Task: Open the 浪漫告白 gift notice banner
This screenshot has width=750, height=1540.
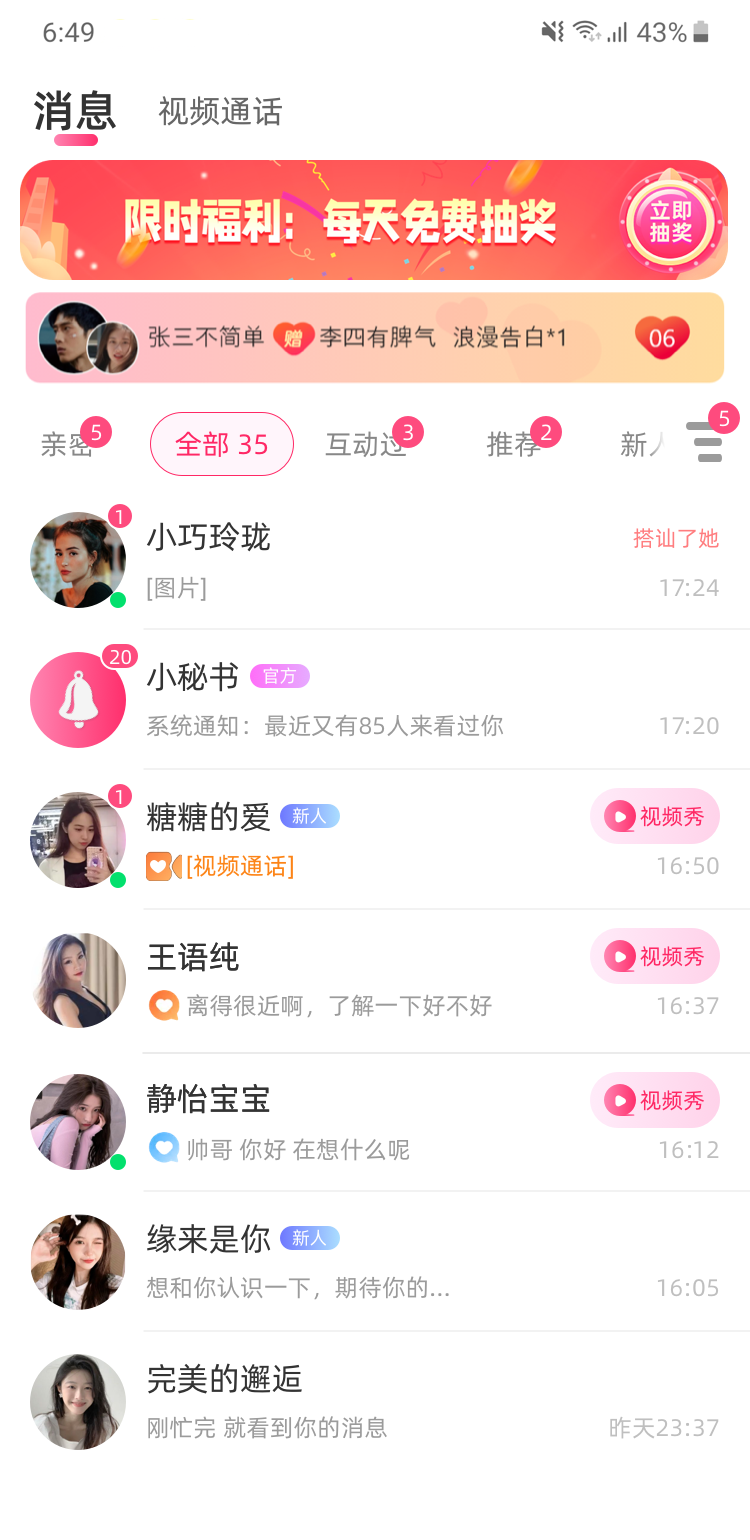Action: point(374,338)
